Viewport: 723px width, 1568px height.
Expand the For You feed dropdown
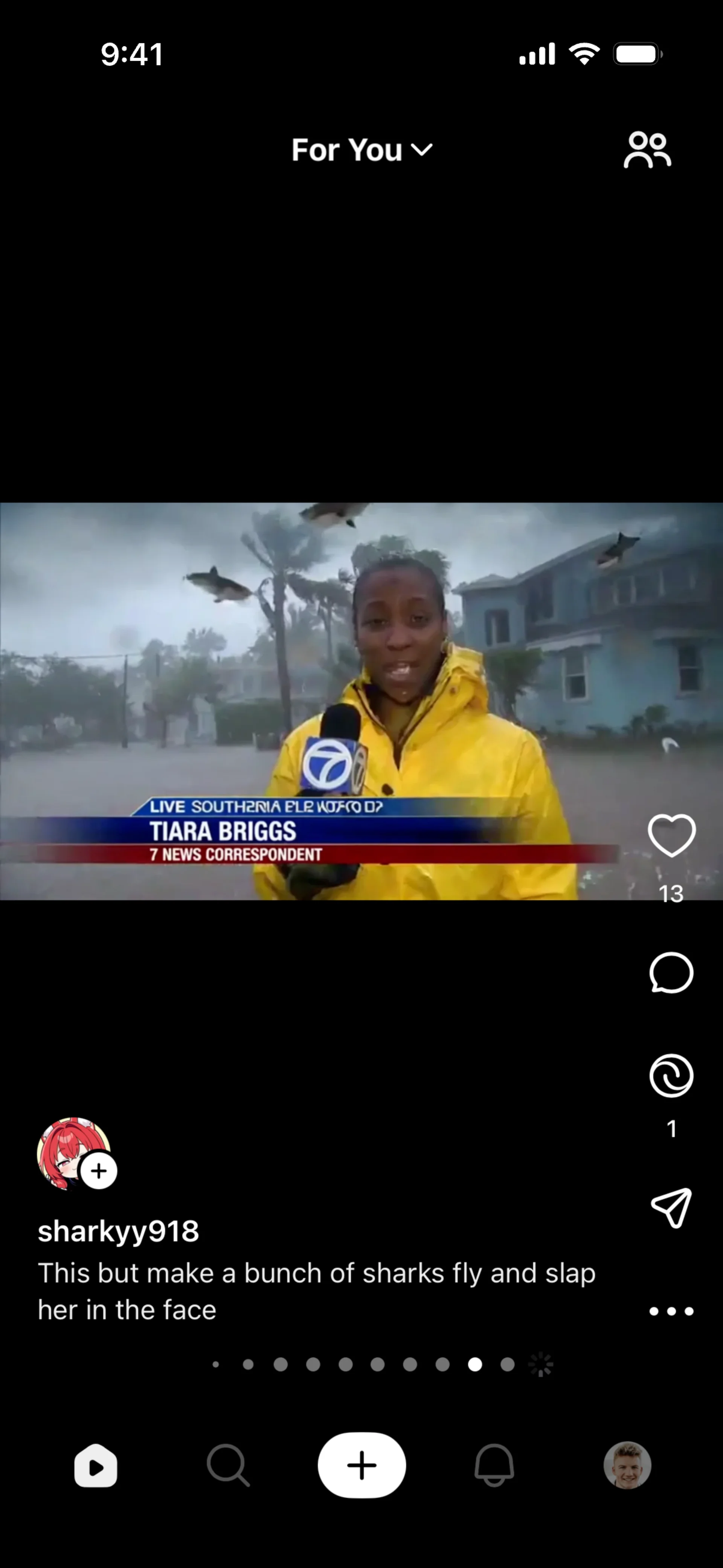pos(361,150)
